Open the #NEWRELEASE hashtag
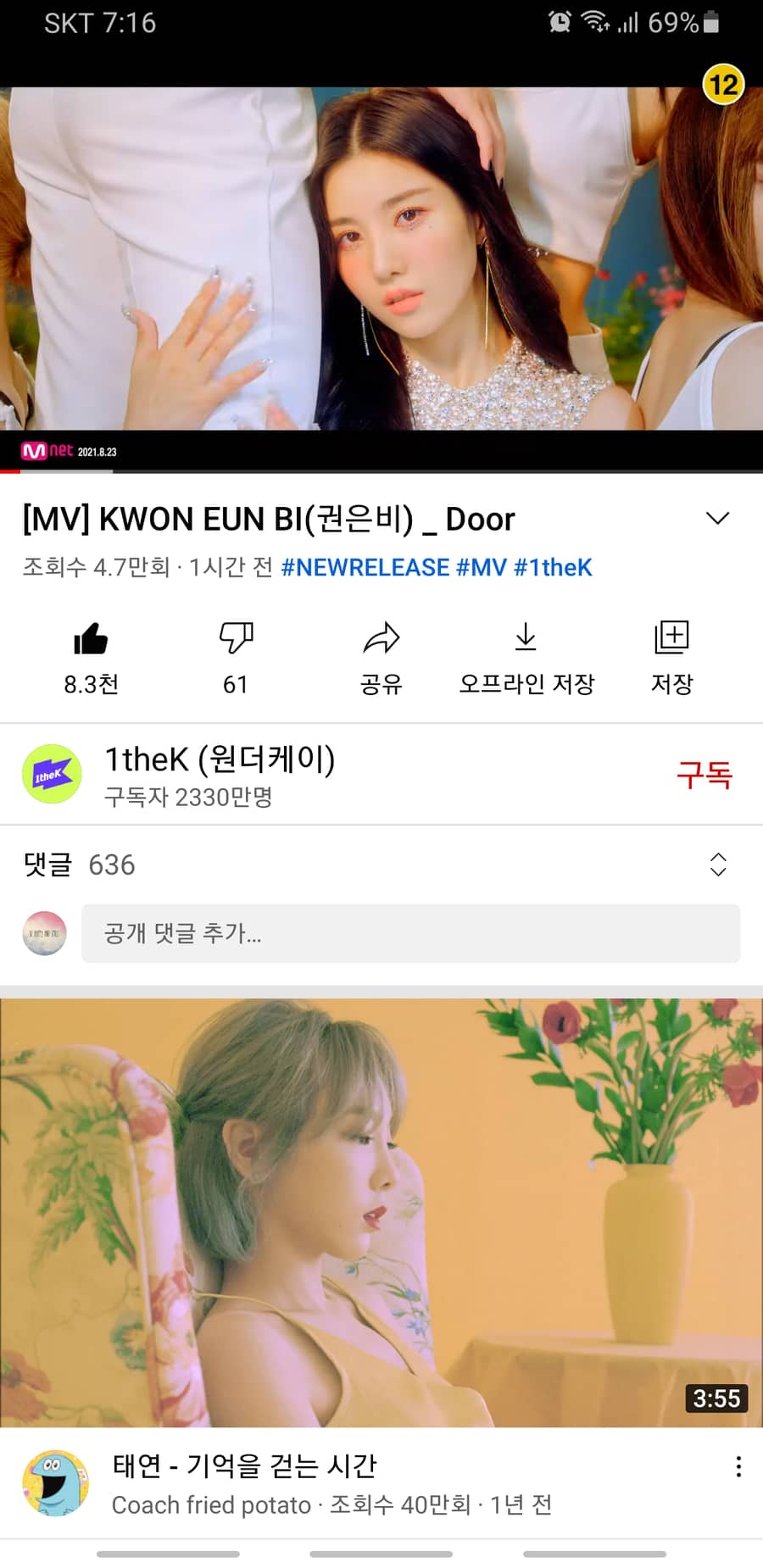Screen dimensions: 763x1568 [365, 567]
